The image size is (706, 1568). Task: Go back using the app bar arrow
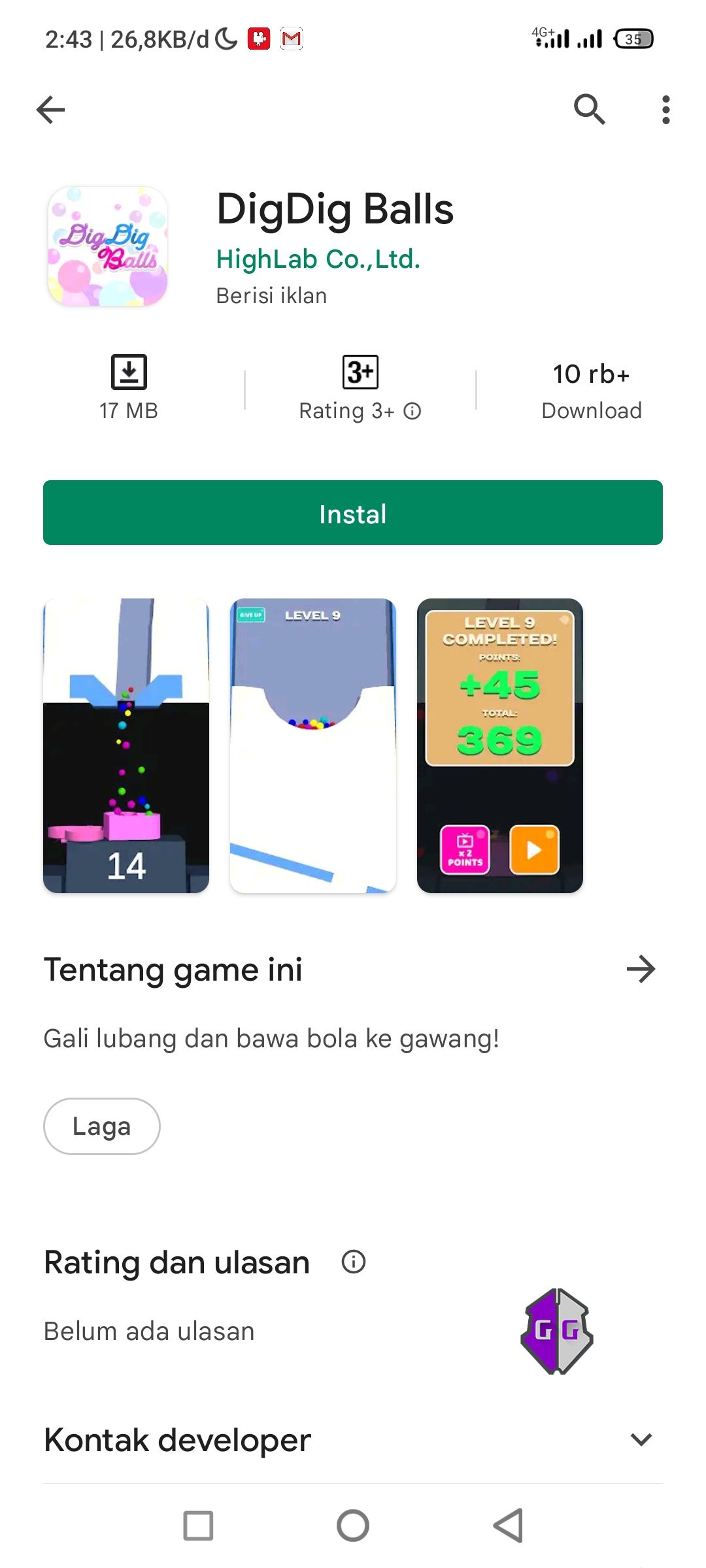50,109
